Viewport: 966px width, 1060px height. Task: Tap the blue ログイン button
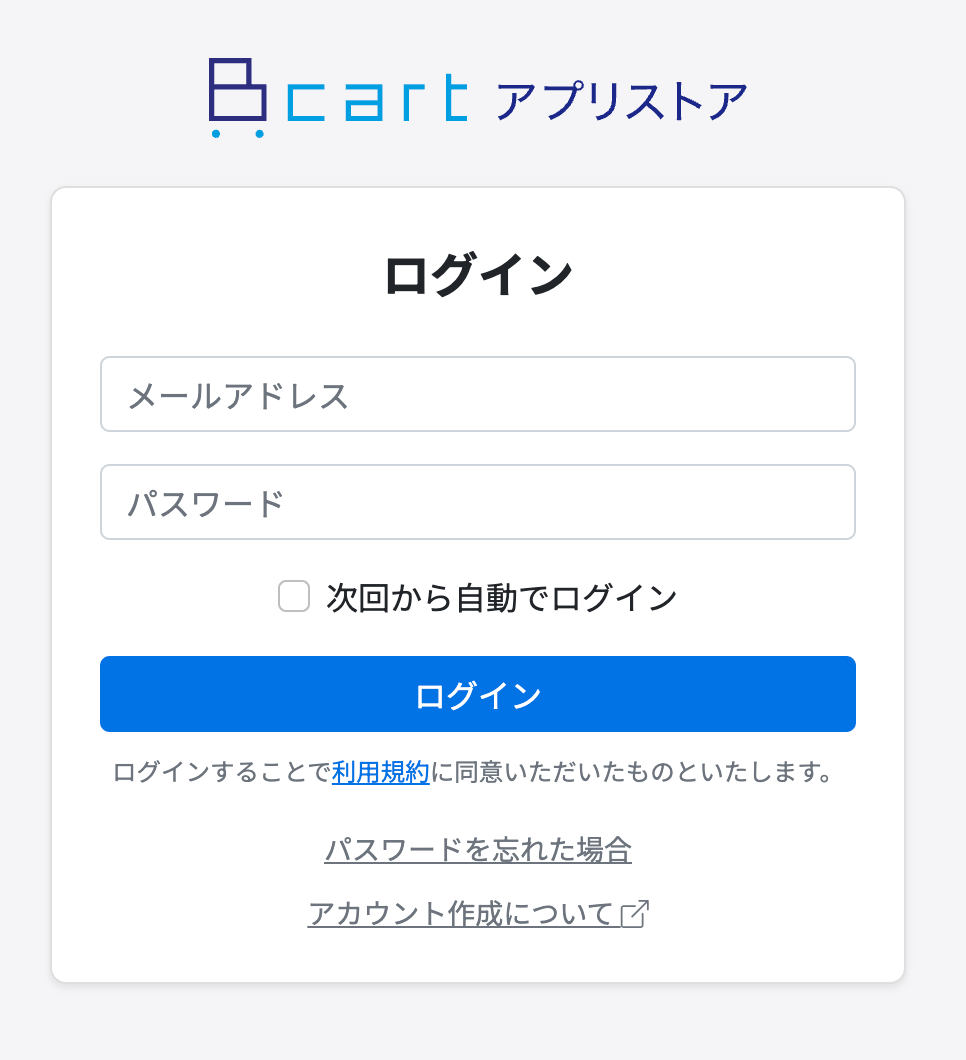[477, 694]
